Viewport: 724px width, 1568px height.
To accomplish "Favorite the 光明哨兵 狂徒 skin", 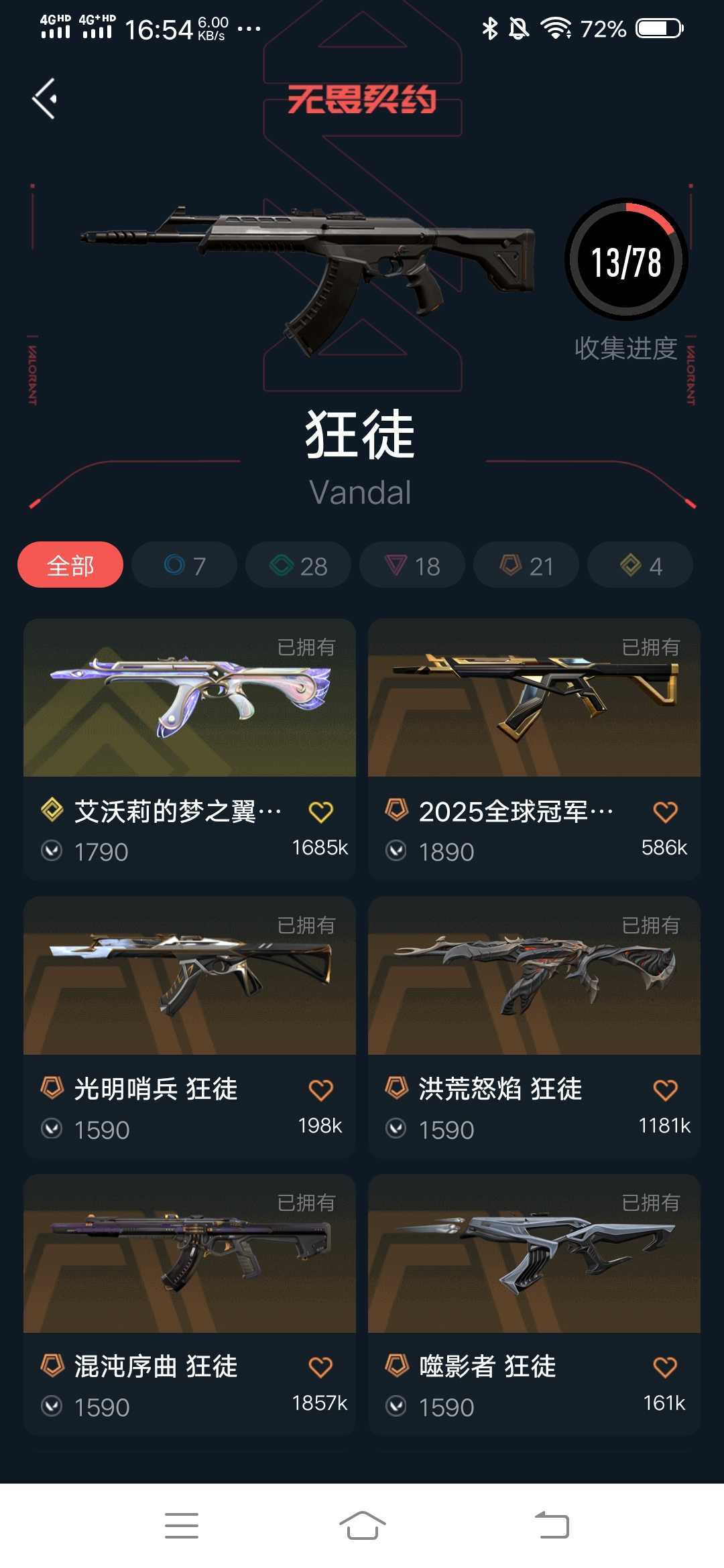I will click(x=321, y=1090).
